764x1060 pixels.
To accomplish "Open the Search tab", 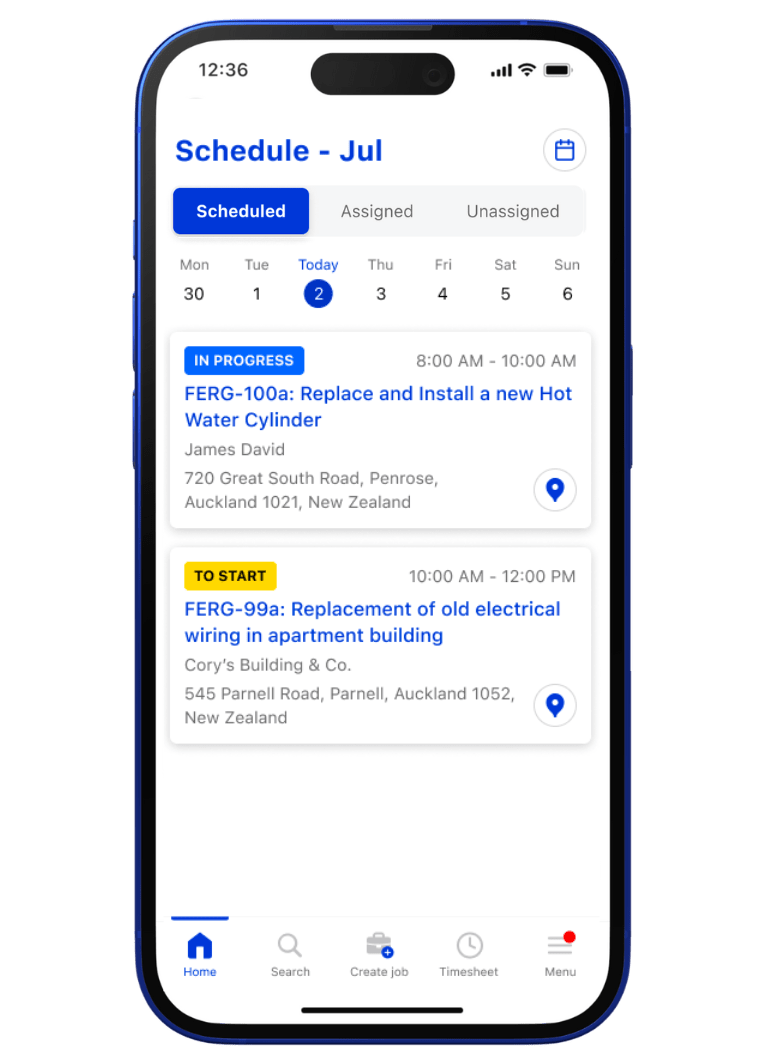I will pyautogui.click(x=290, y=954).
